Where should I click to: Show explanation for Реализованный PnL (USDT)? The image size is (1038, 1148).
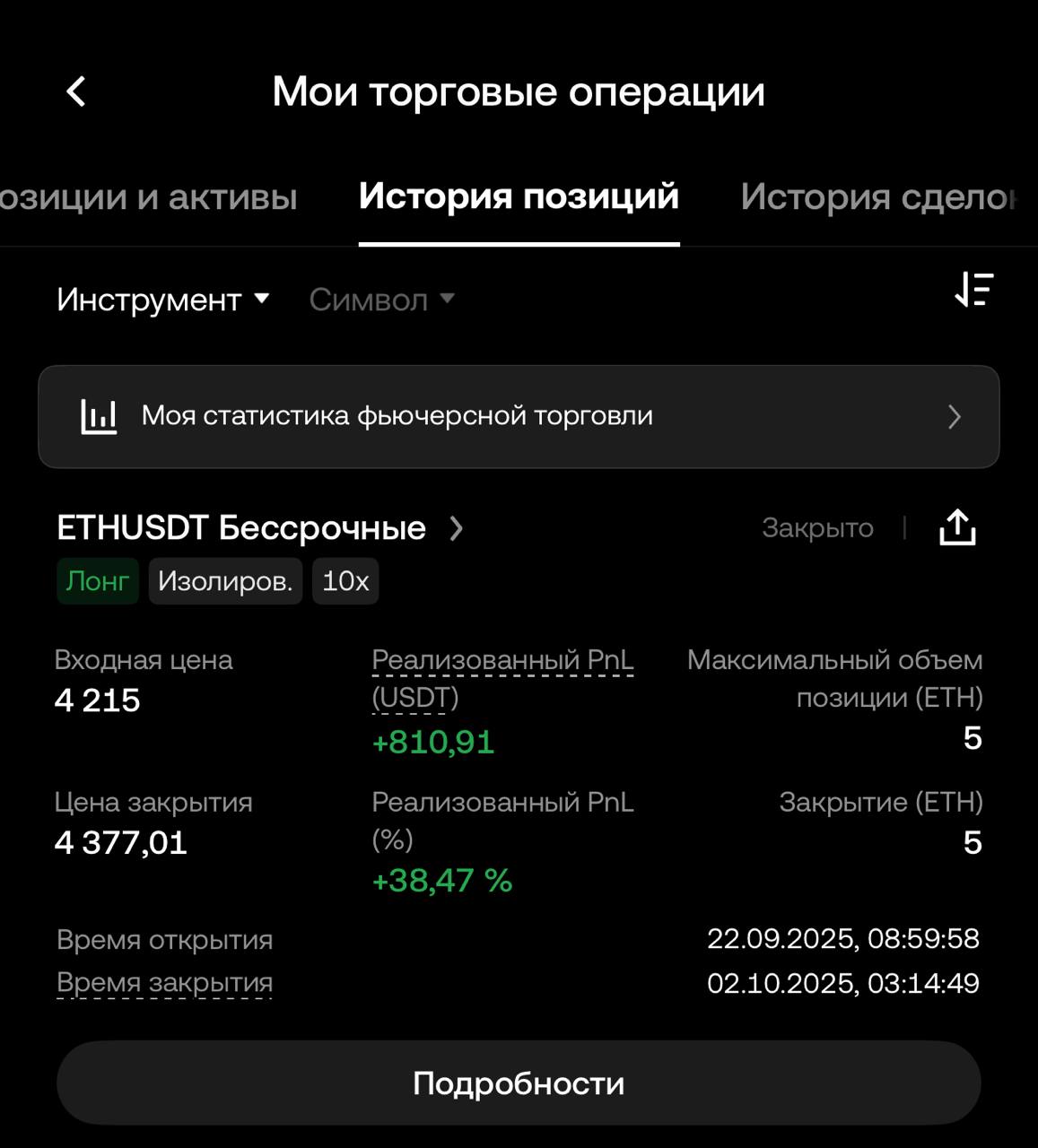(502, 678)
